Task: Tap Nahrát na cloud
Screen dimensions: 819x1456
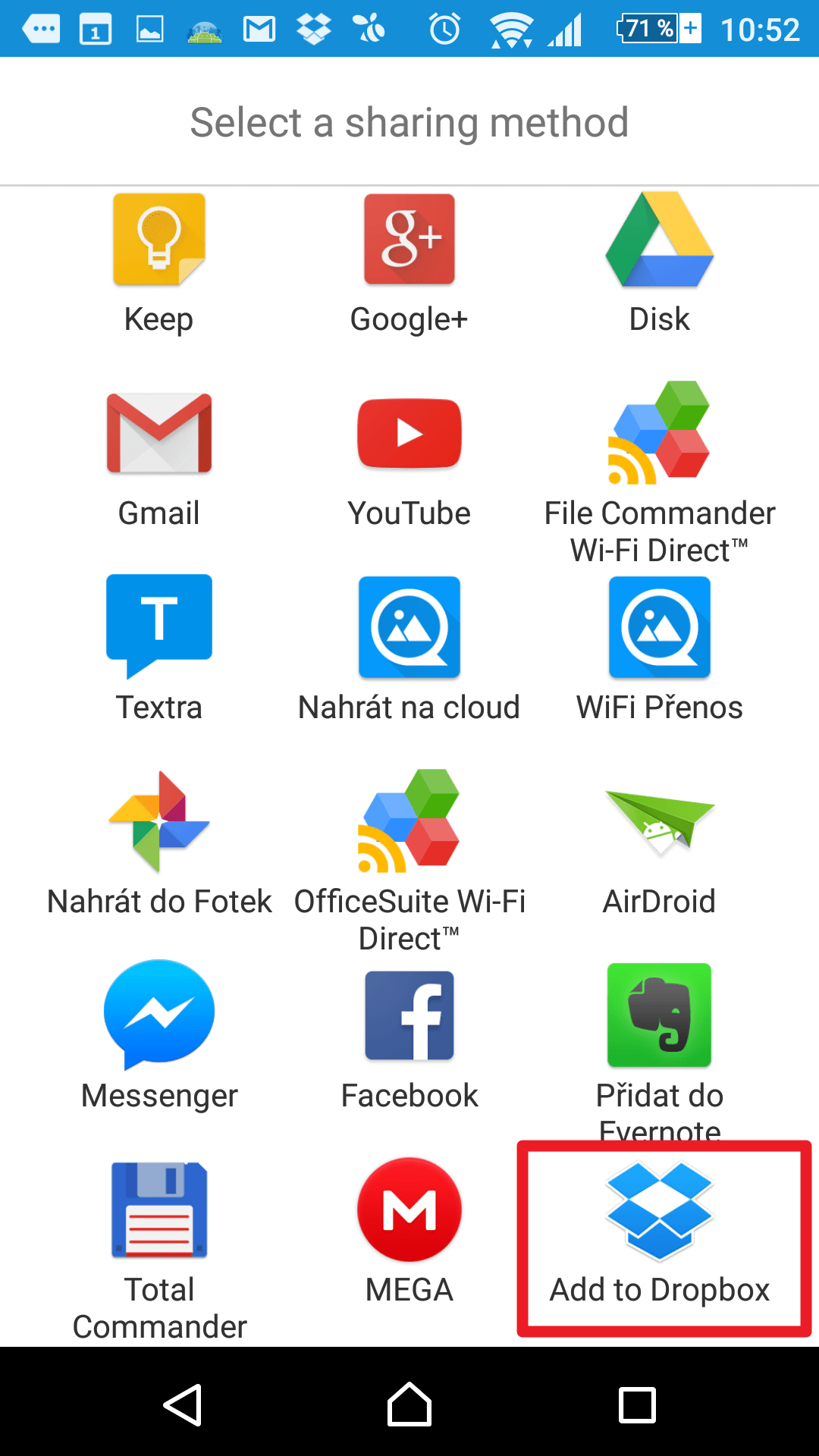Action: coord(409,649)
